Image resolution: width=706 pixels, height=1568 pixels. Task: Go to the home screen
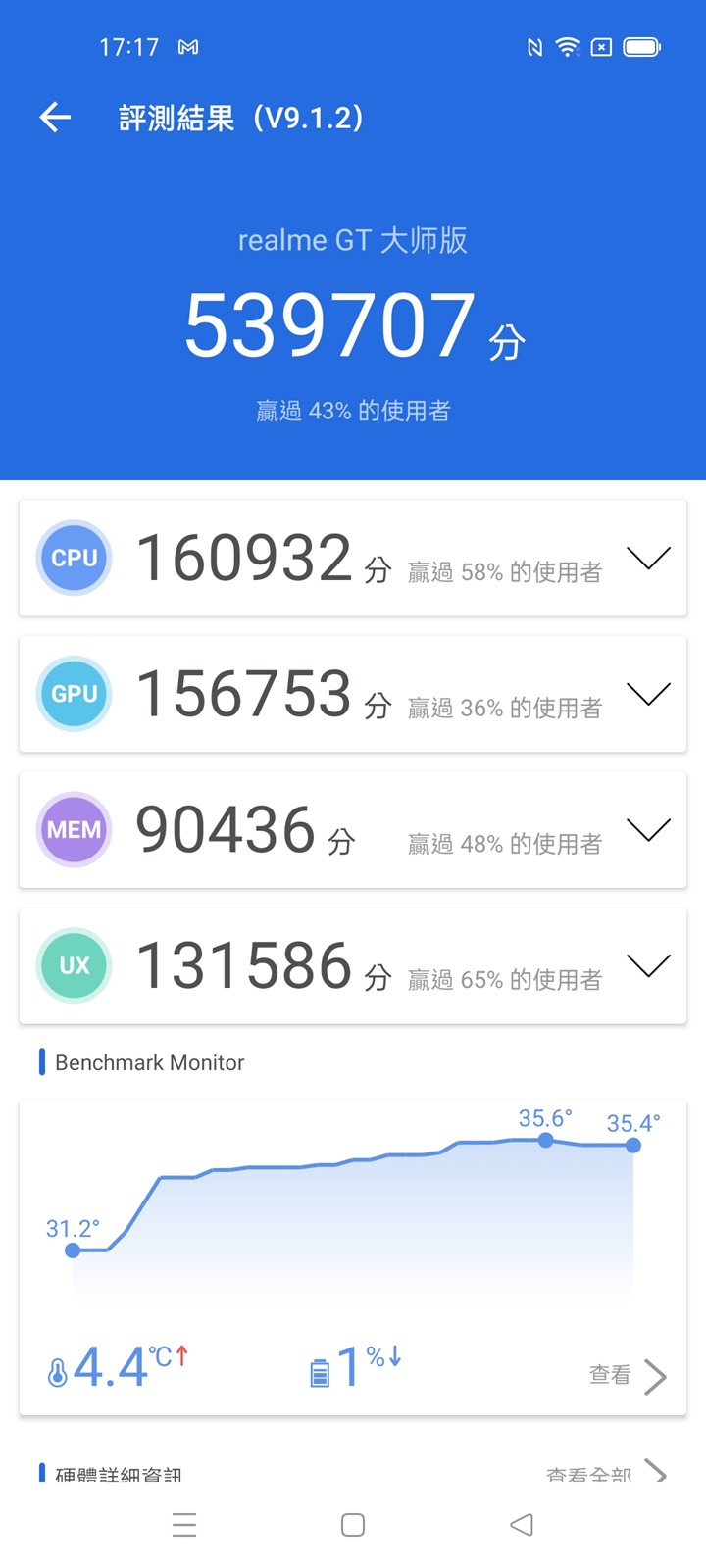click(x=353, y=1525)
